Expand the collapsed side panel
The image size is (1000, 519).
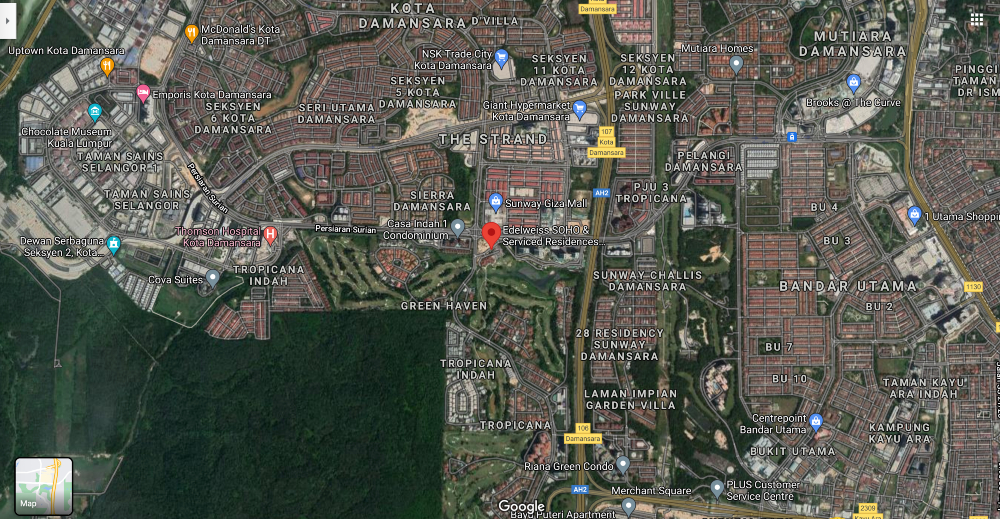[x=5, y=19]
